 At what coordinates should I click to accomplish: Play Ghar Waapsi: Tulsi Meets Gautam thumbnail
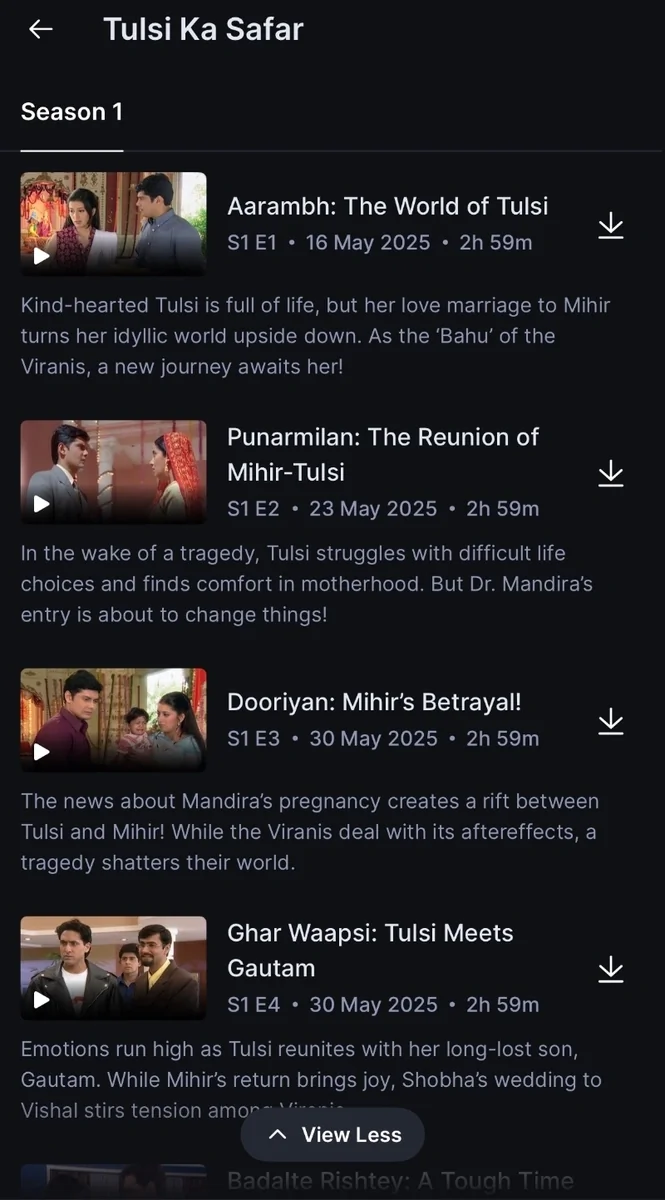point(113,968)
